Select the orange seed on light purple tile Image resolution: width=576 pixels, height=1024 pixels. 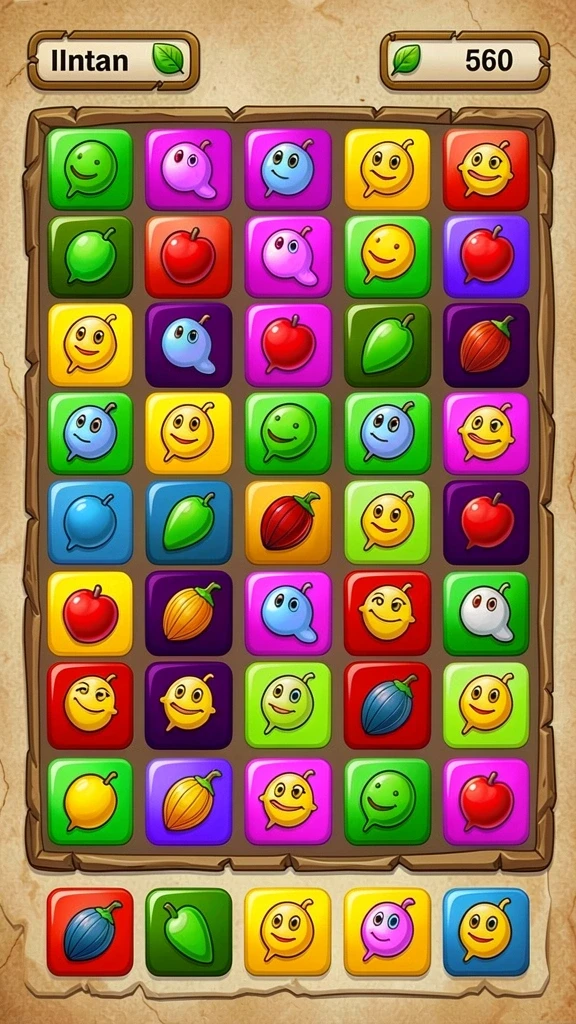pyautogui.click(x=189, y=801)
